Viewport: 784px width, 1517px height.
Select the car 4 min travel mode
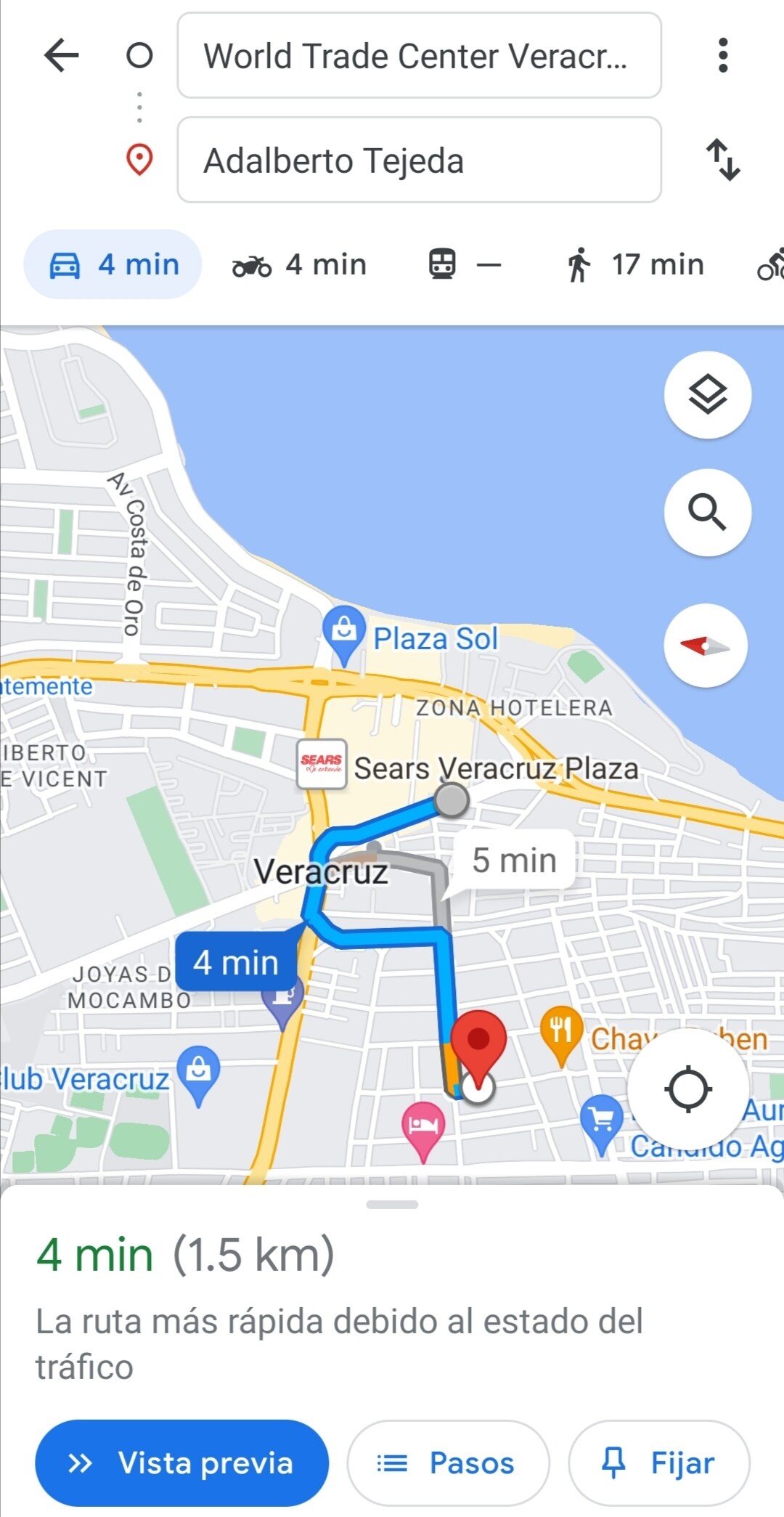point(113,264)
